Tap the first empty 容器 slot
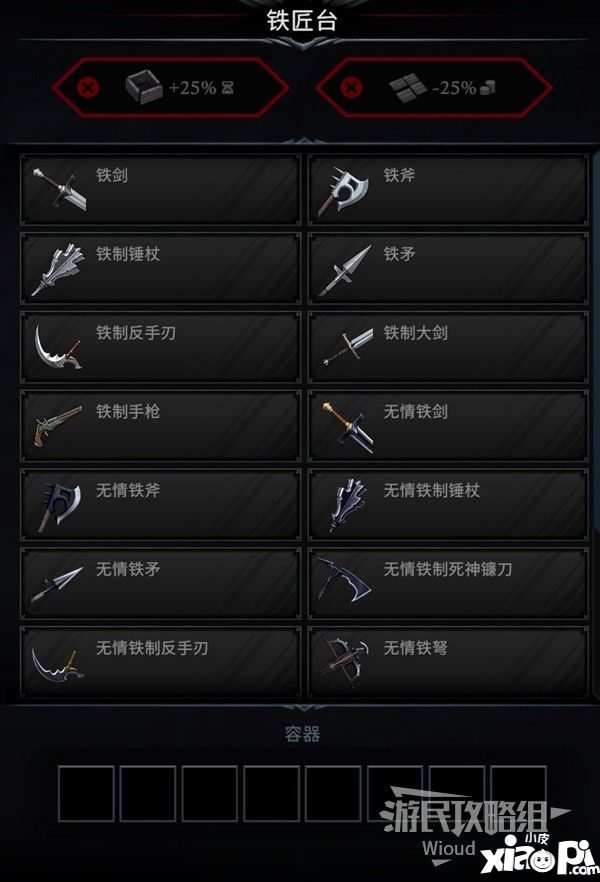The image size is (600, 882). click(86, 793)
